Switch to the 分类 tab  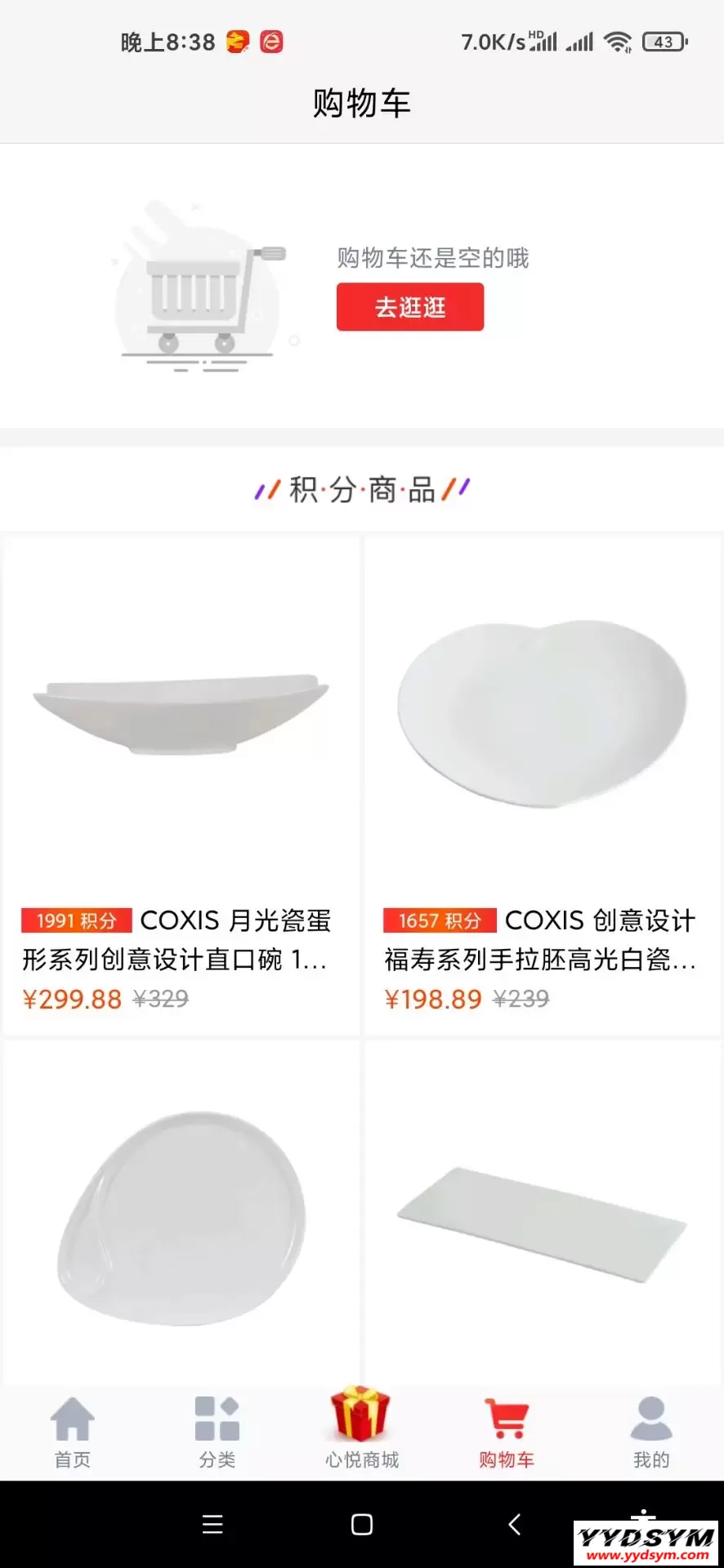(217, 1432)
